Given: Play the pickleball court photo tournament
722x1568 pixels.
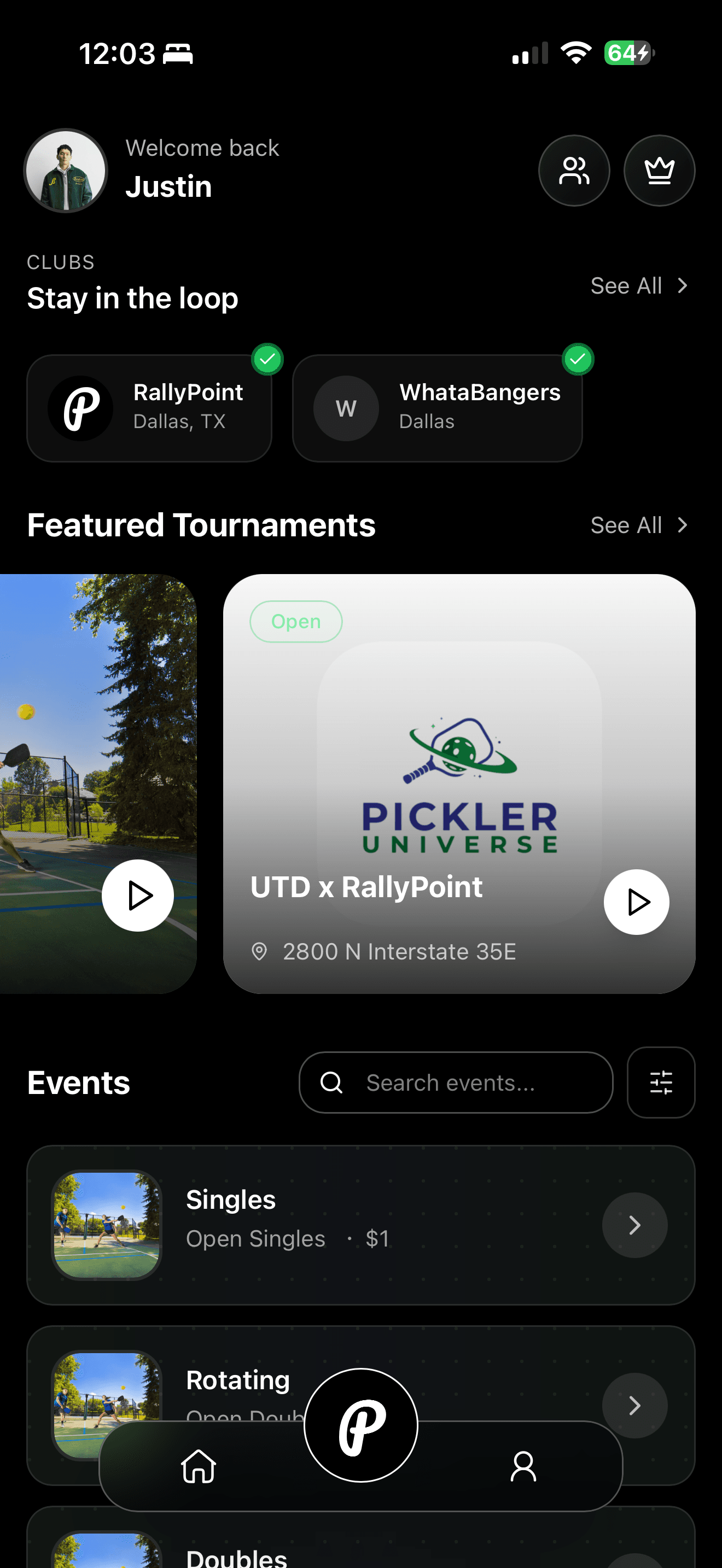Looking at the screenshot, I should (x=138, y=895).
